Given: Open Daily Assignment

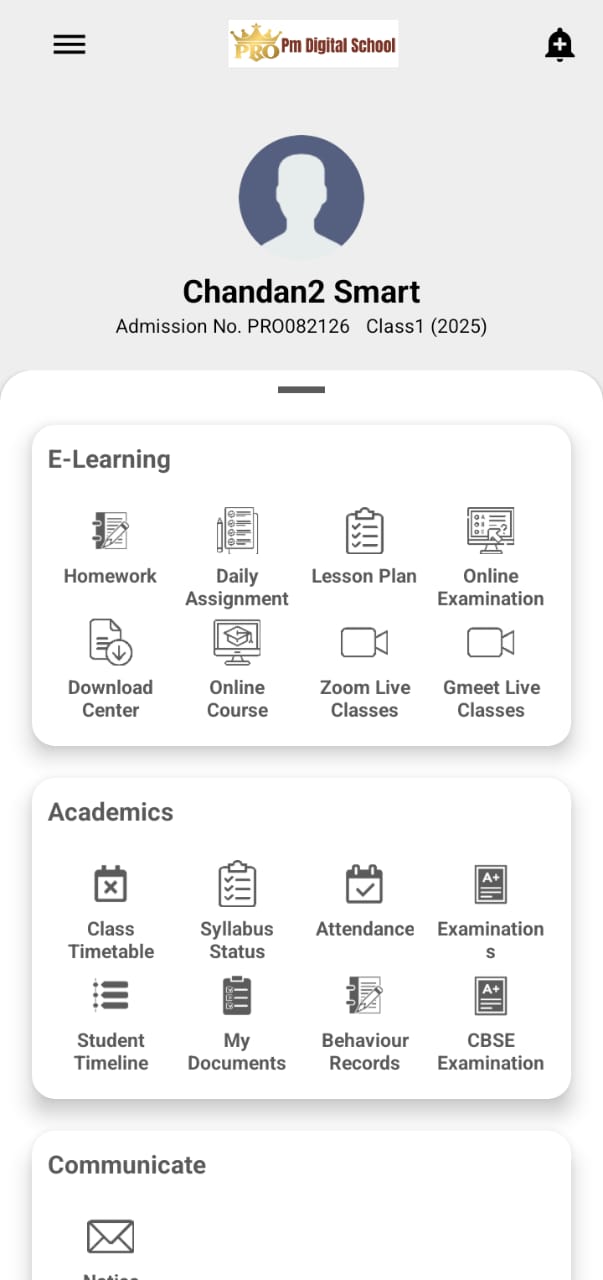Looking at the screenshot, I should pos(237,559).
